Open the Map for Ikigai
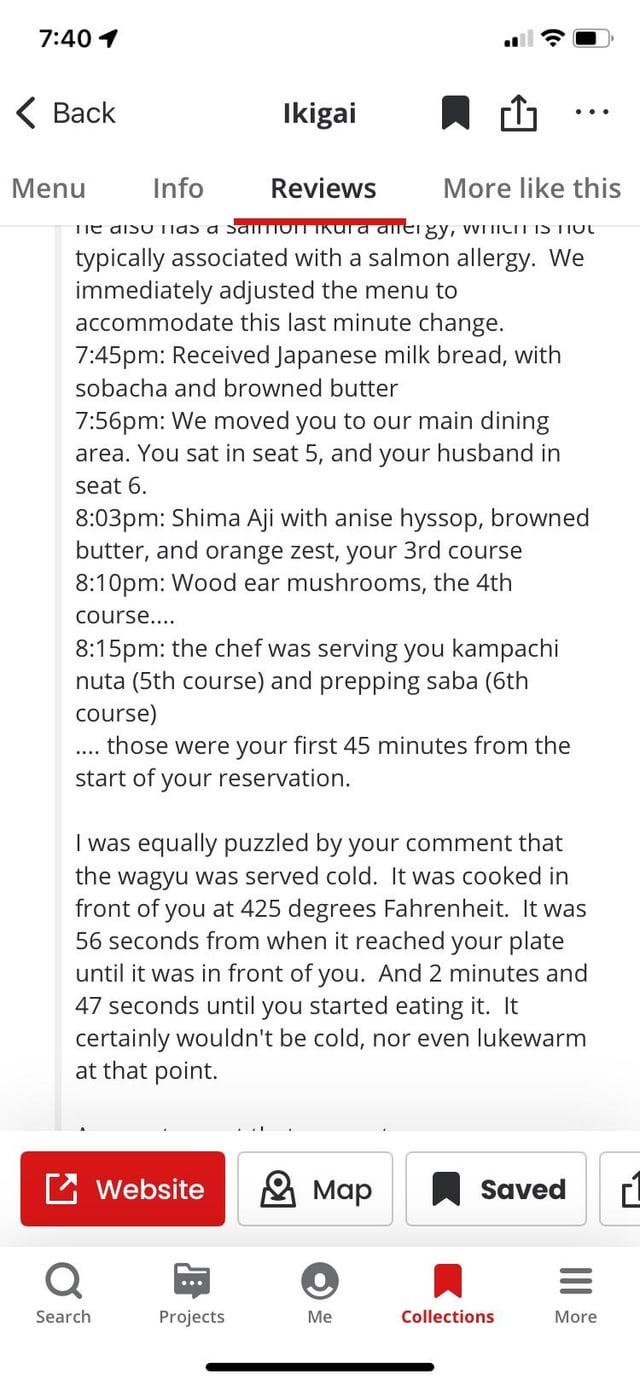 [315, 1189]
